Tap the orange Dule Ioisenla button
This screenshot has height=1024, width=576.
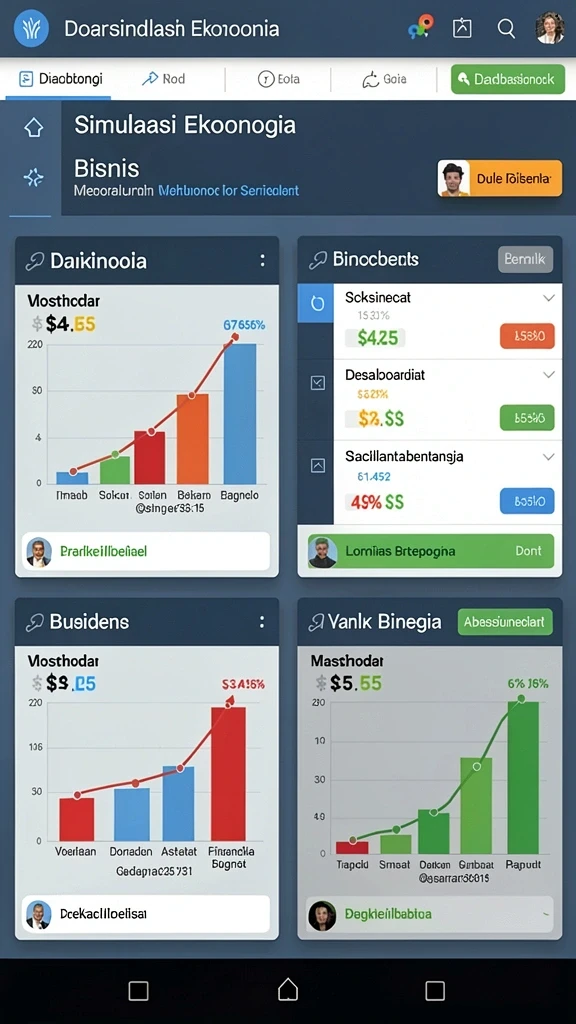[x=500, y=178]
